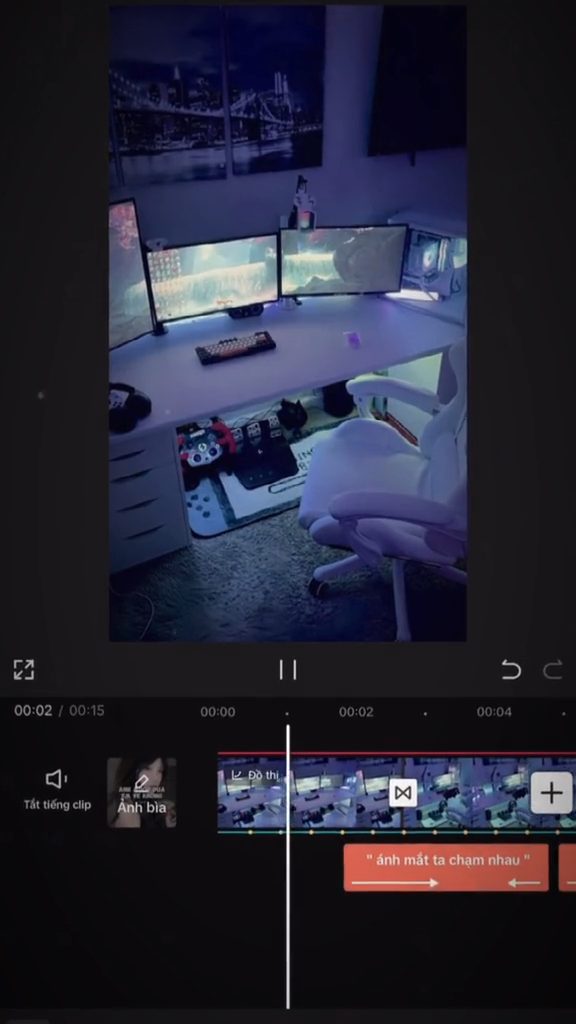Select the "ánh mắt ta chạm nhau" text clip

coord(446,868)
